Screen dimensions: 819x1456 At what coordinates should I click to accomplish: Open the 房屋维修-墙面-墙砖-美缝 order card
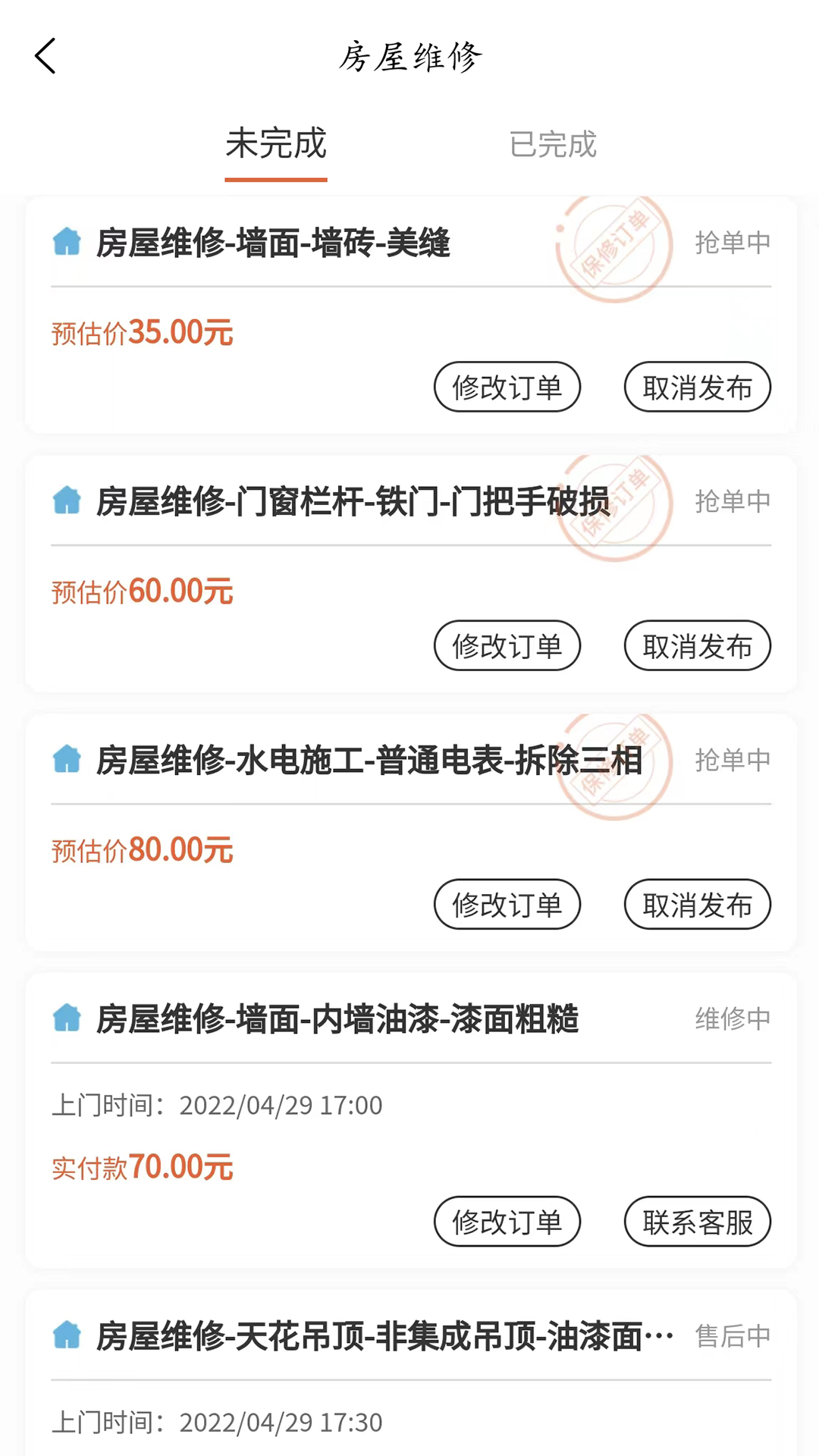[x=273, y=243]
